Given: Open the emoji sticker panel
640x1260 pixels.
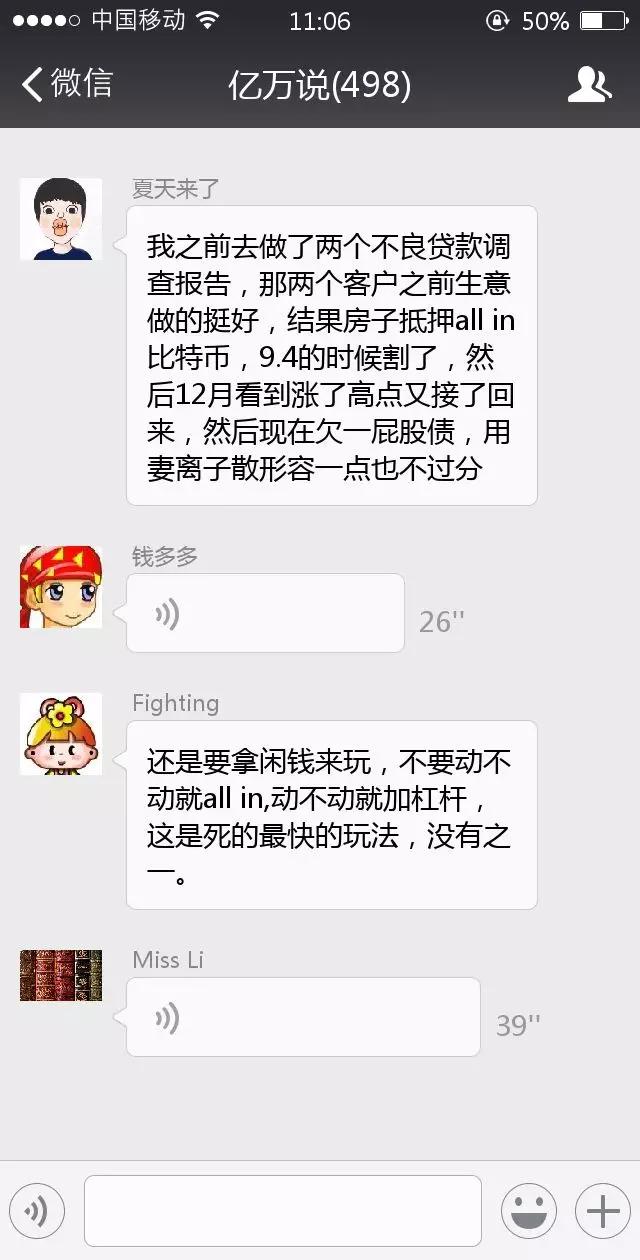Looking at the screenshot, I should pyautogui.click(x=528, y=1211).
